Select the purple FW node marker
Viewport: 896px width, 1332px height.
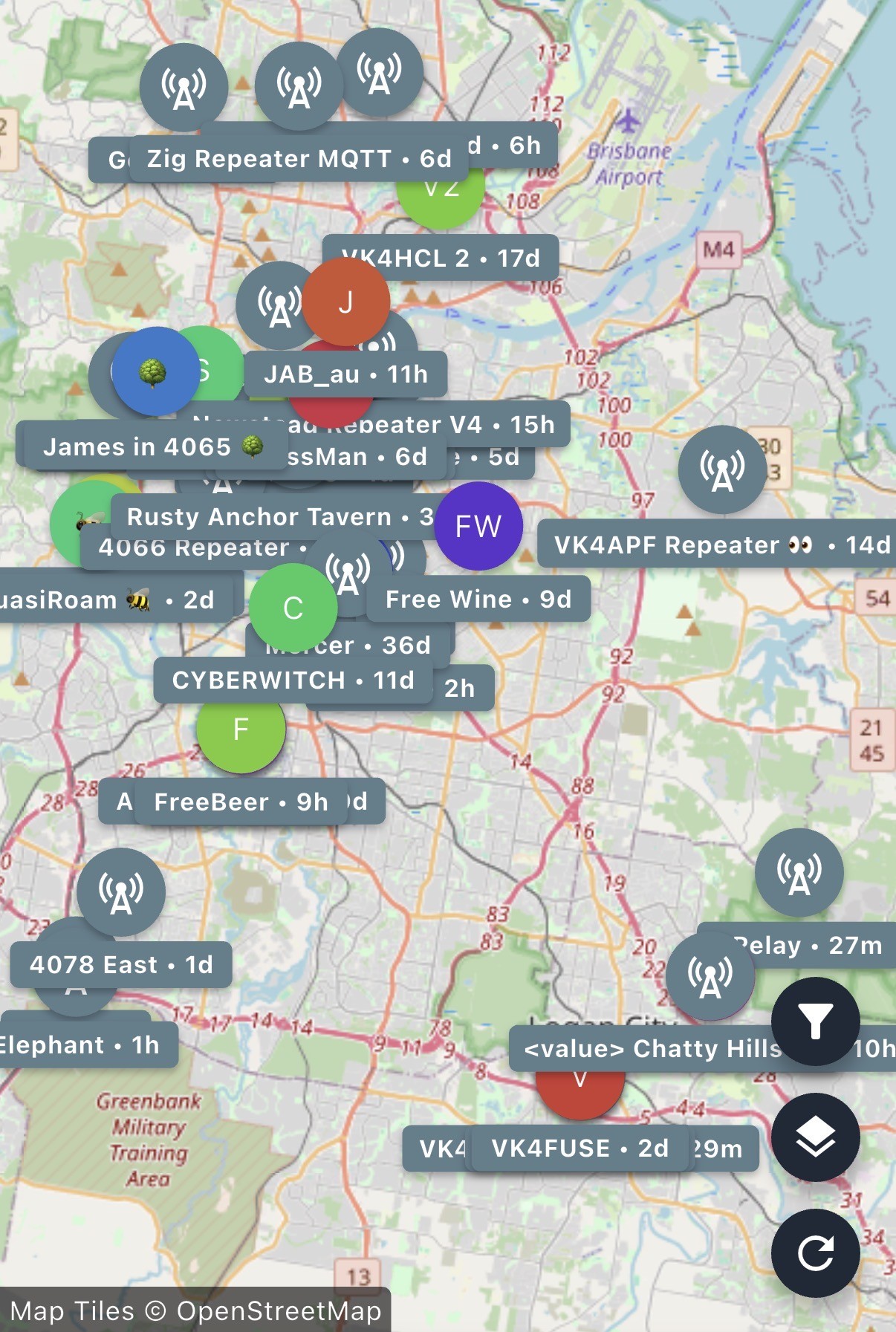coord(478,526)
